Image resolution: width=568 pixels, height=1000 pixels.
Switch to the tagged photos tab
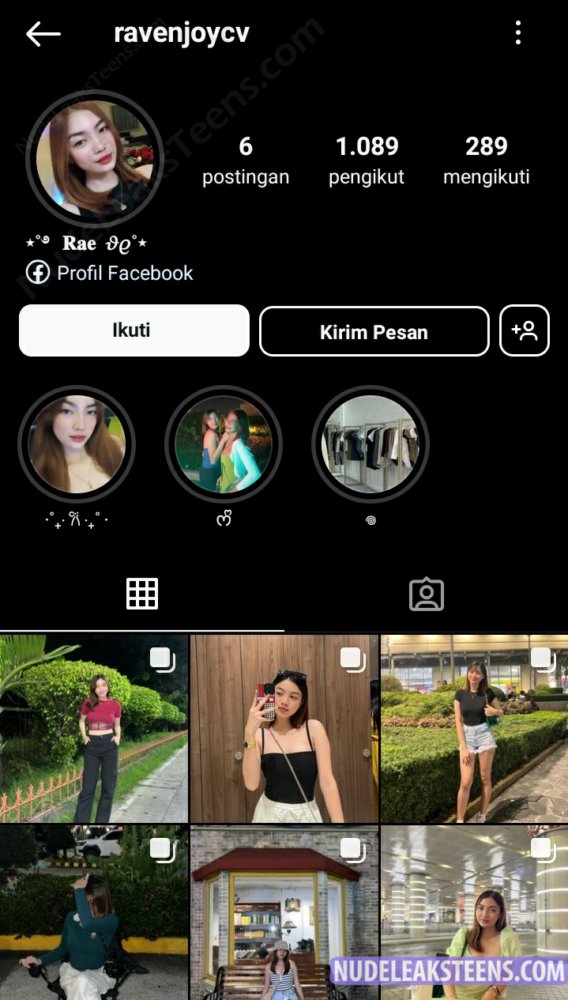point(426,594)
